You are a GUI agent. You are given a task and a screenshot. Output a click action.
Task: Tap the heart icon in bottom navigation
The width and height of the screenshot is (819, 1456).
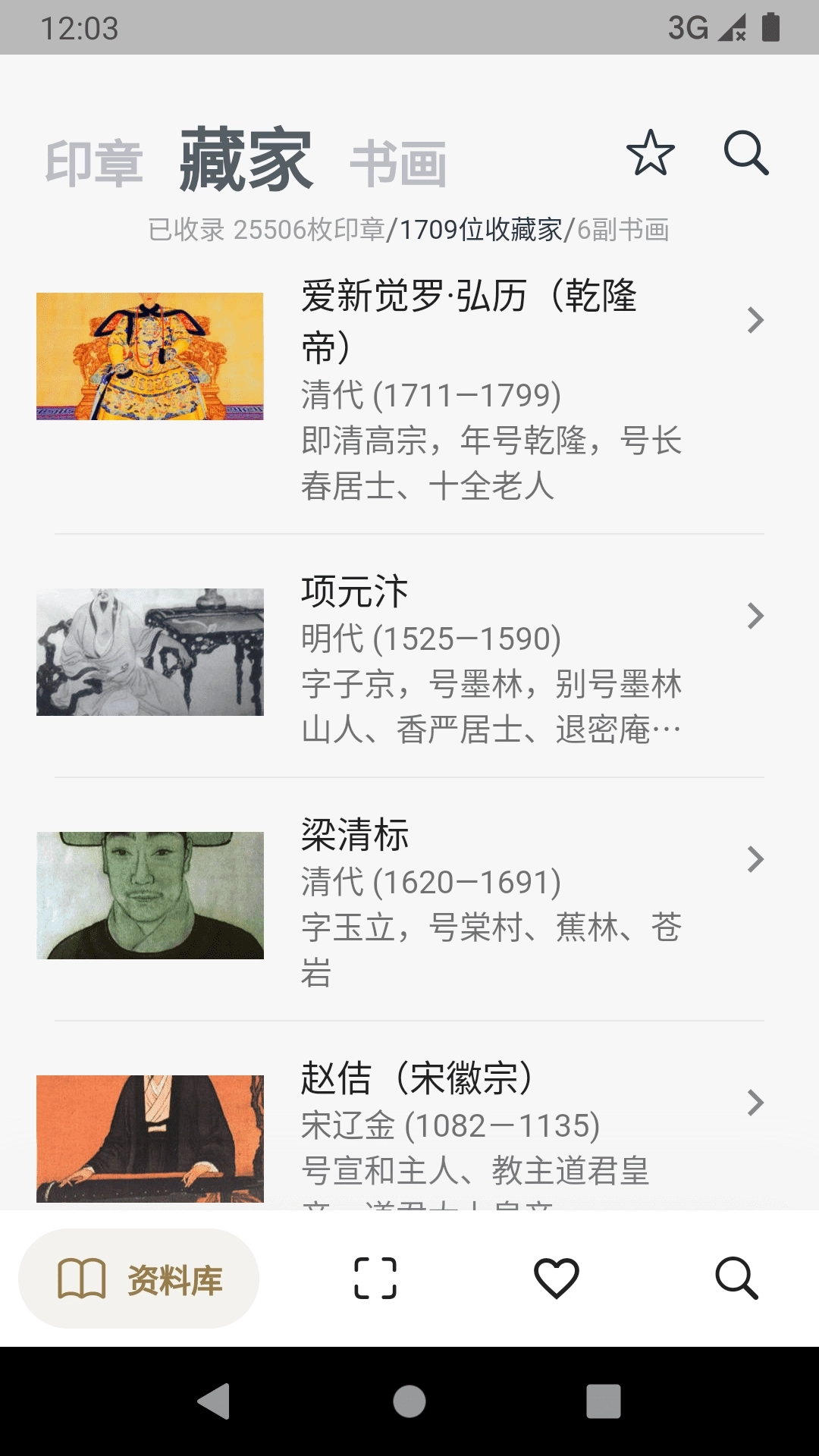(558, 1278)
